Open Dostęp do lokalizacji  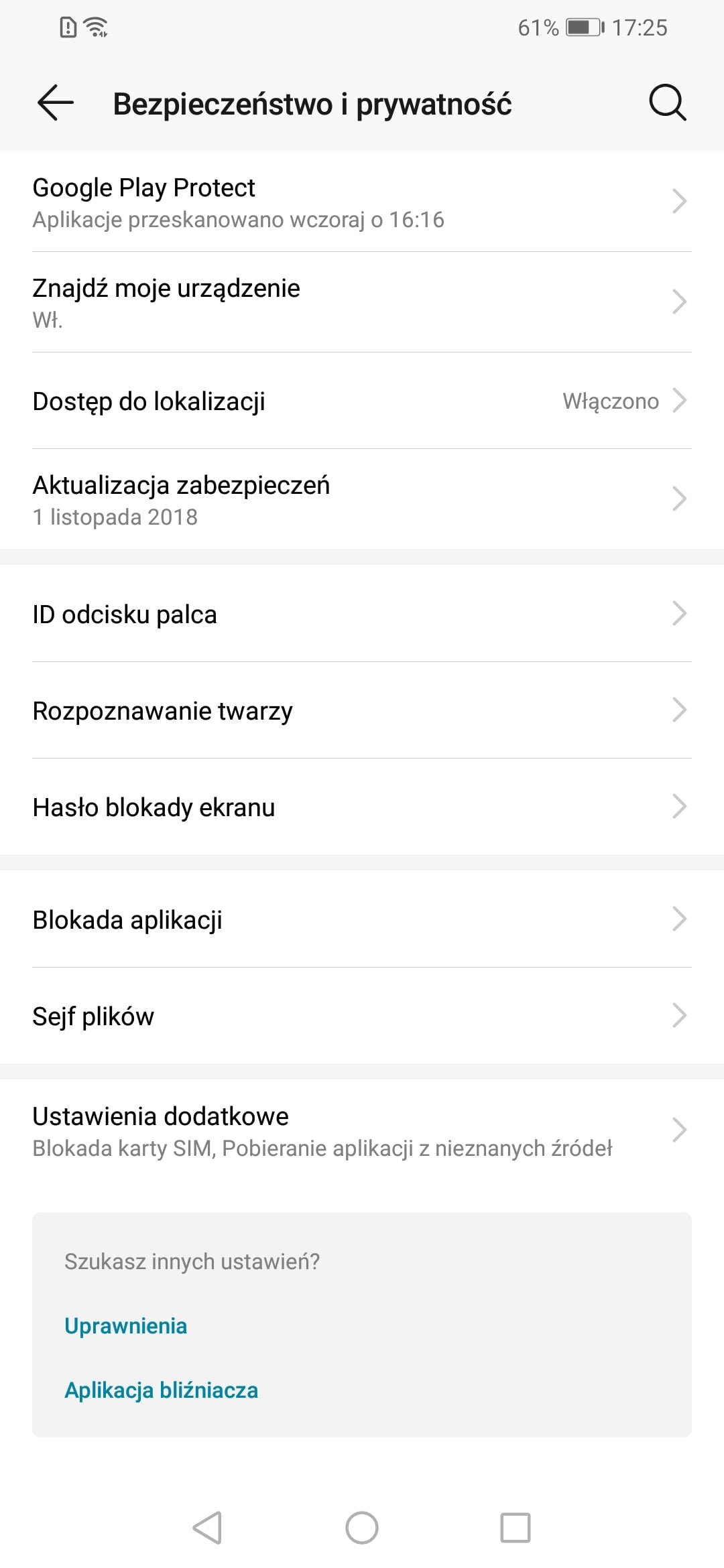click(362, 401)
